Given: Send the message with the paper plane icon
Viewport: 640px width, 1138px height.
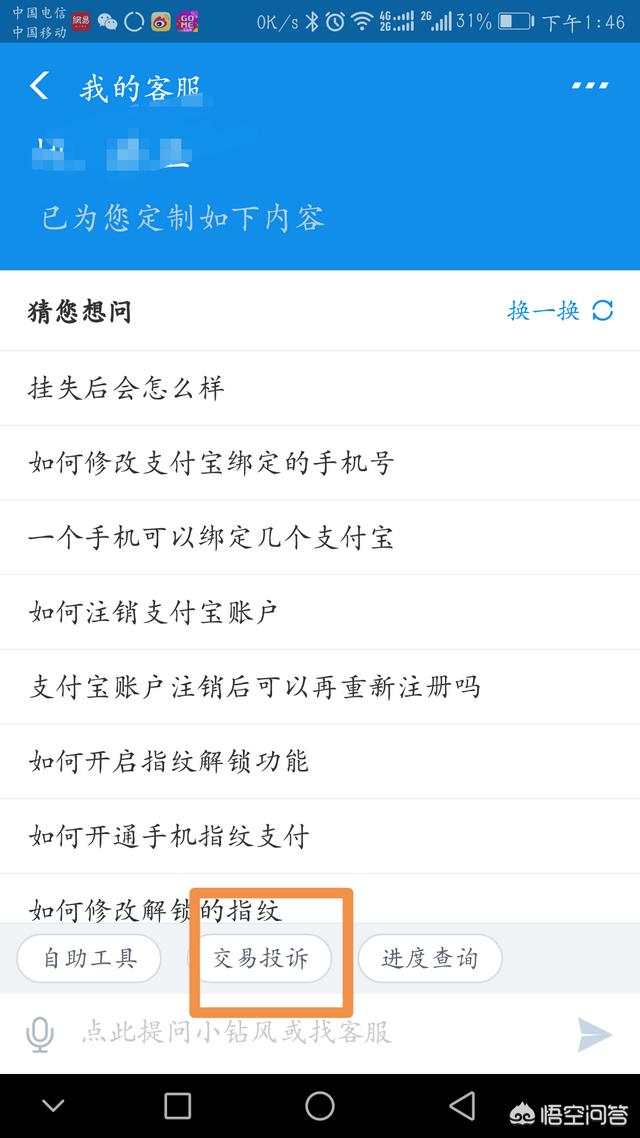Looking at the screenshot, I should [595, 1033].
